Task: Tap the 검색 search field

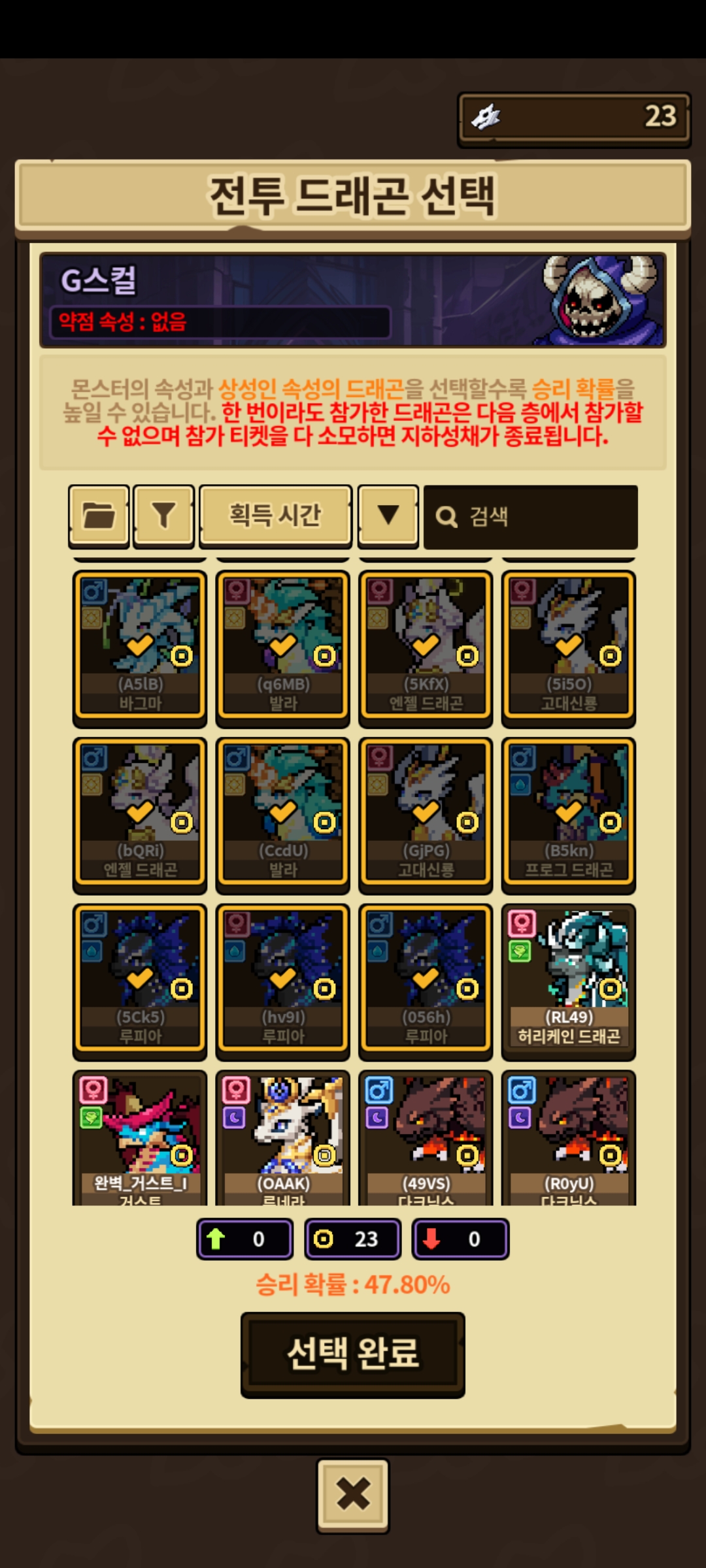Action: click(x=530, y=517)
